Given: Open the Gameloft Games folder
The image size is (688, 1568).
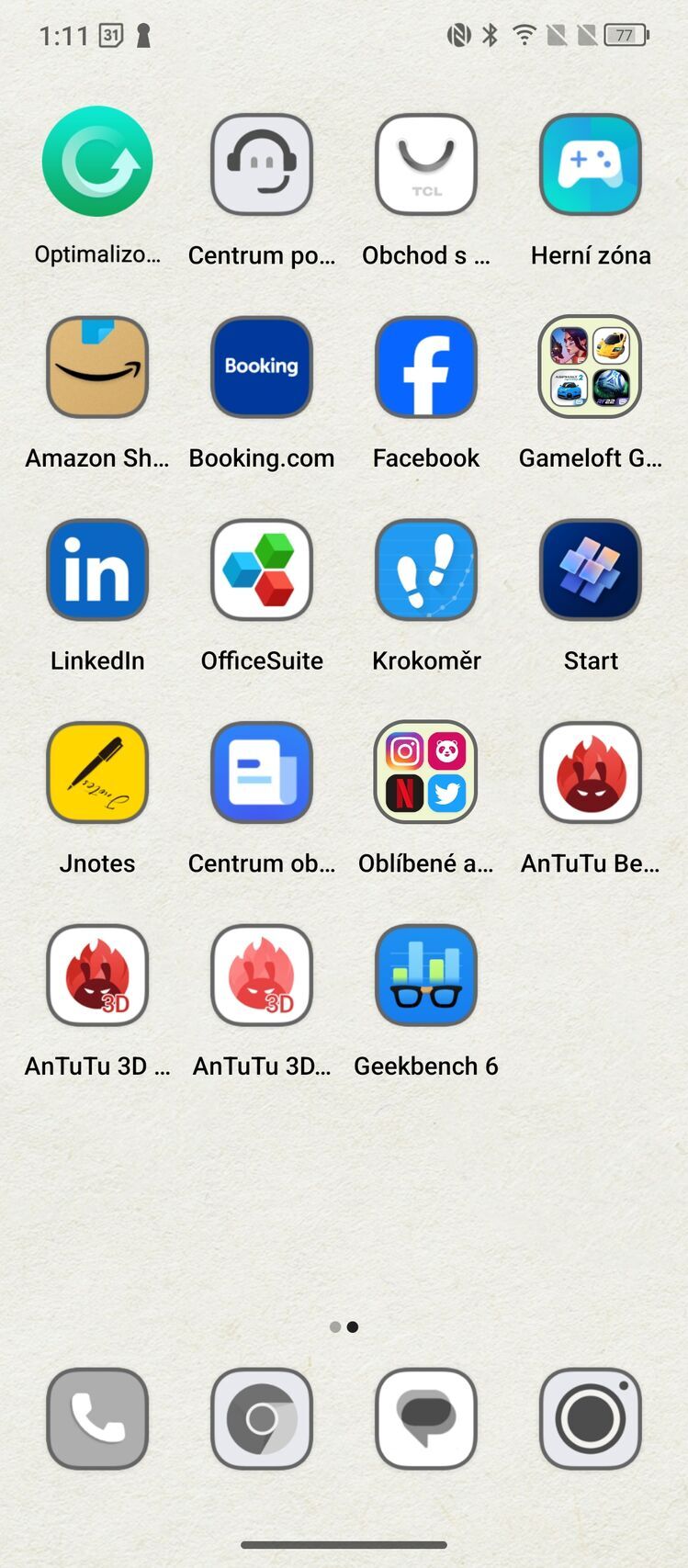Looking at the screenshot, I should tap(590, 367).
